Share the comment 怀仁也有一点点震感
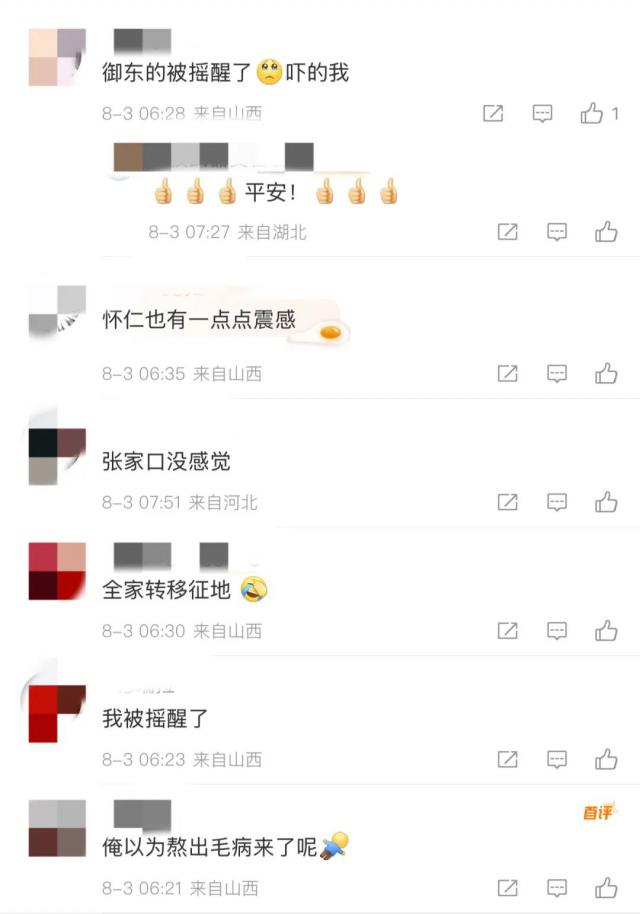Screen dimensions: 640x914 [508, 374]
